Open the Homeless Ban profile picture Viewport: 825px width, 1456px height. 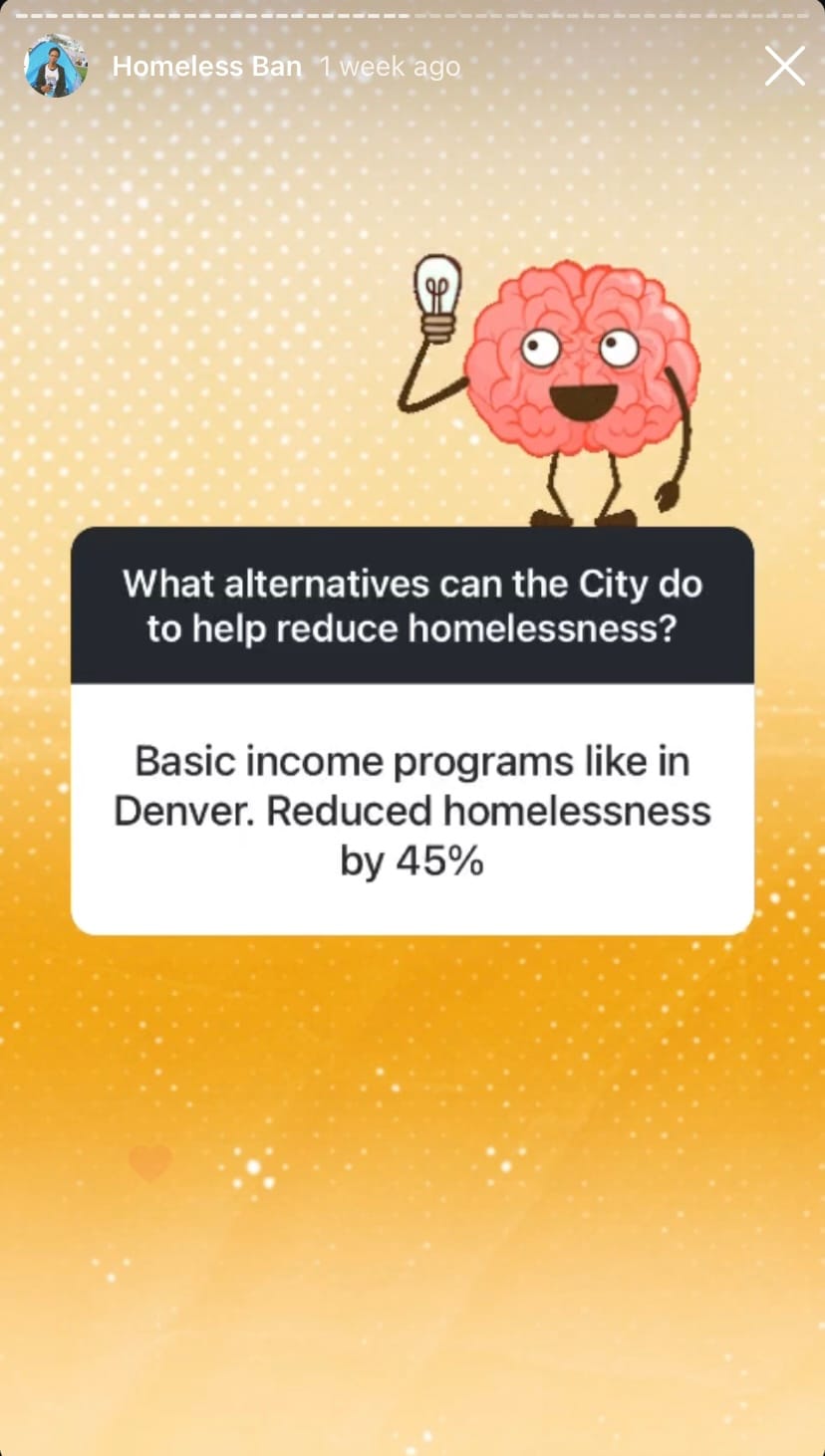tap(56, 67)
